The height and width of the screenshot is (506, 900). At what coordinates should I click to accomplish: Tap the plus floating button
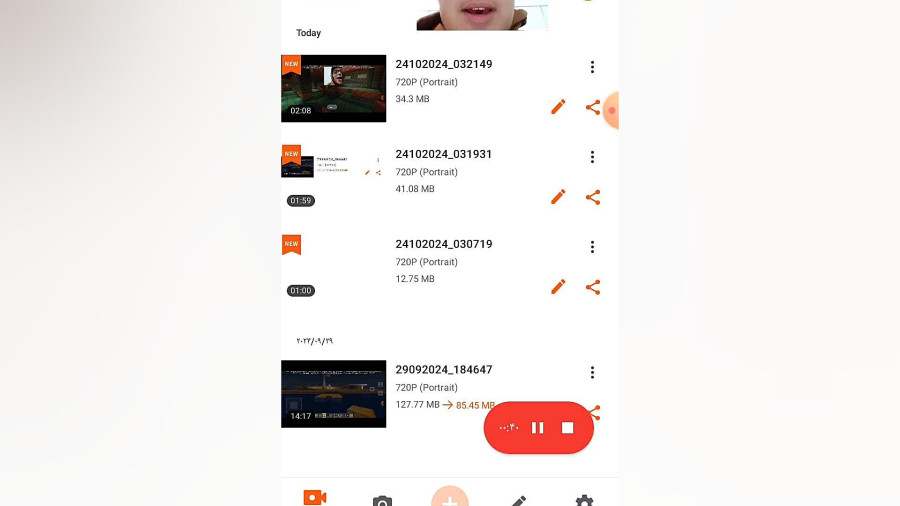click(x=450, y=497)
